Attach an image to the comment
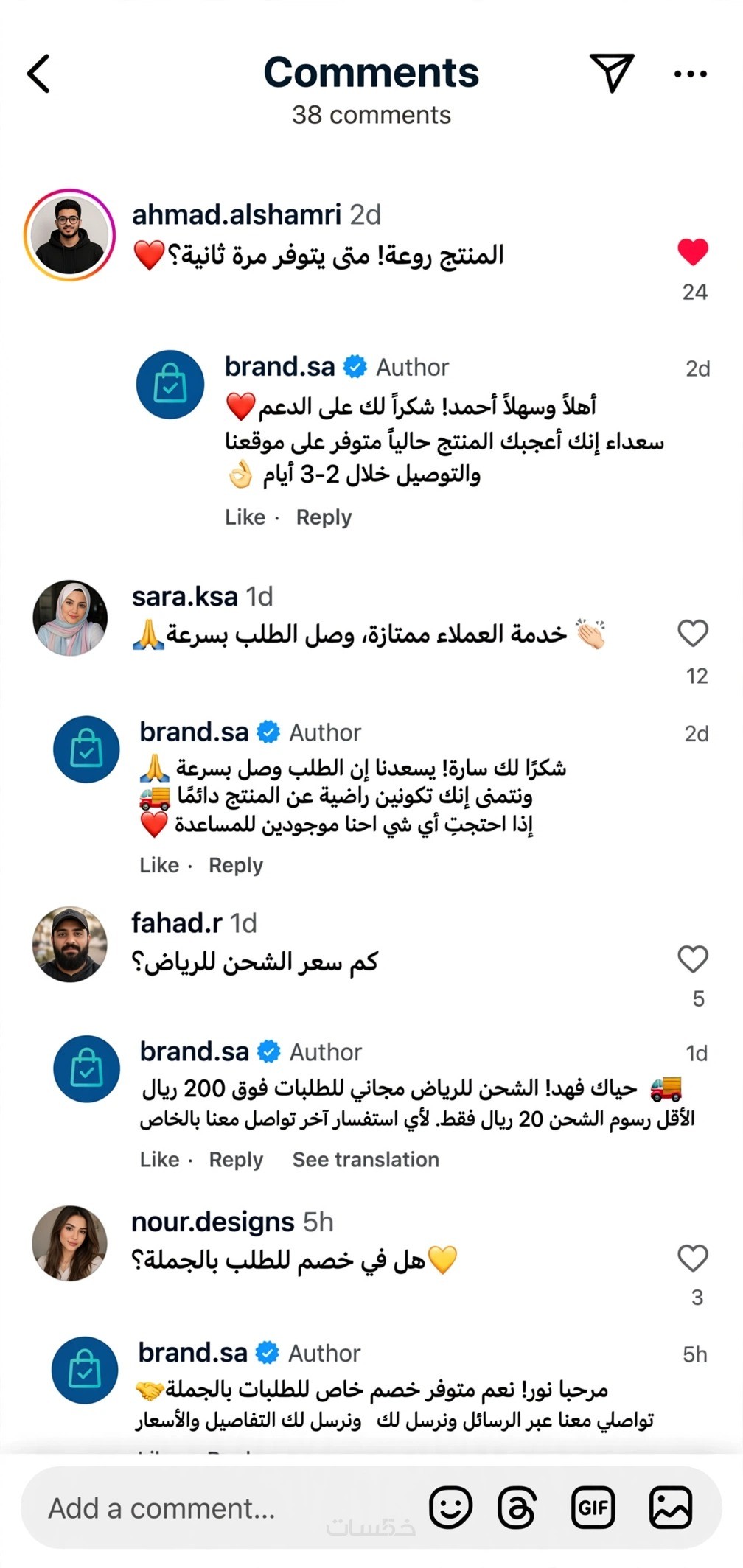Screen dimensions: 743x1568 [x=671, y=1508]
